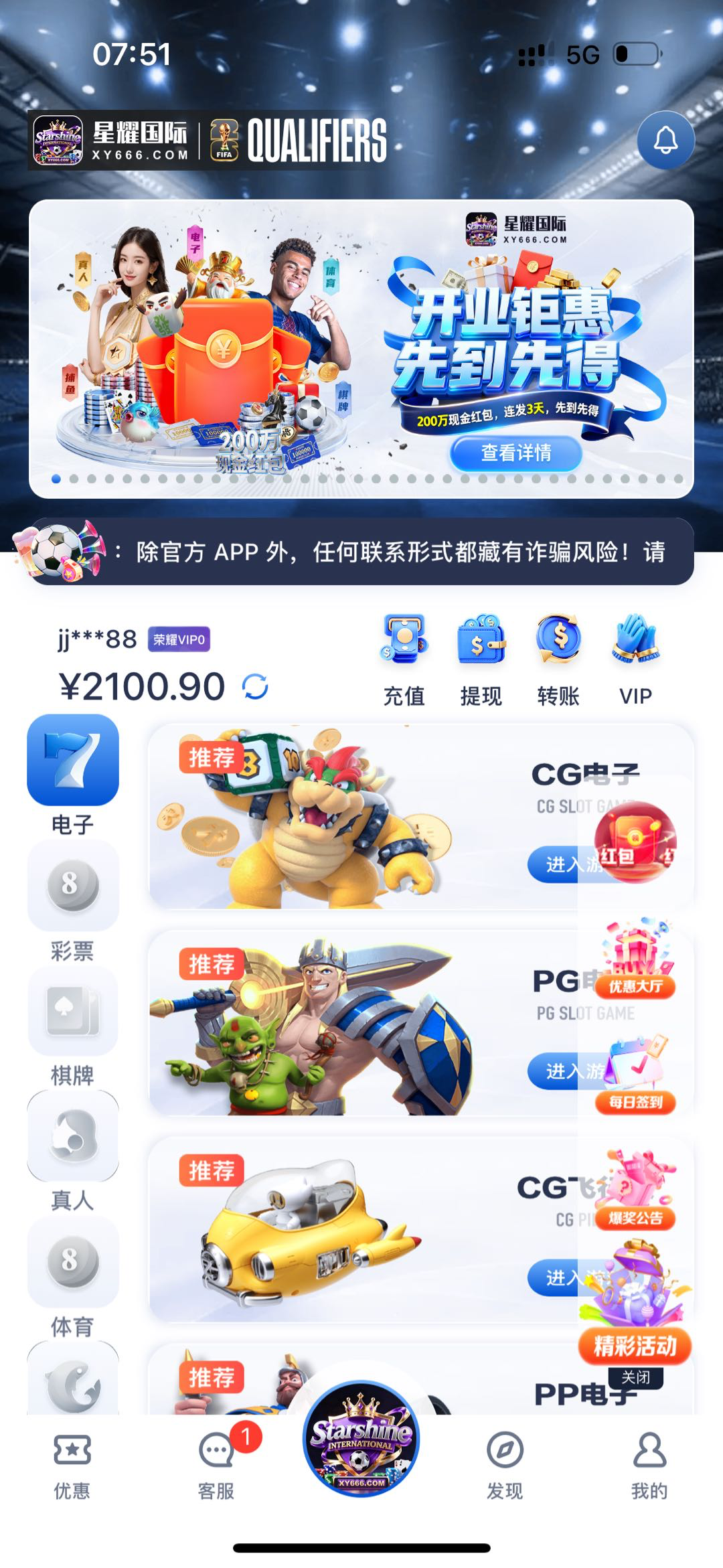The width and height of the screenshot is (723, 1568).
Task: Open 客服 customer service tab
Action: coord(216,1465)
